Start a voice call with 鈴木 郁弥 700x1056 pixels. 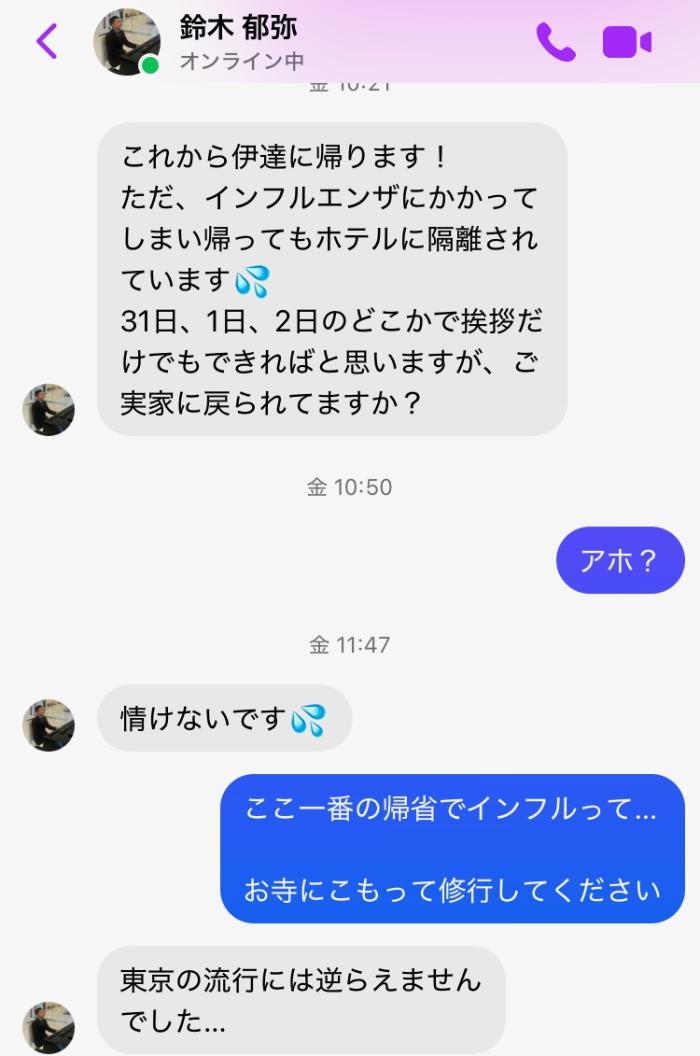(x=555, y=42)
